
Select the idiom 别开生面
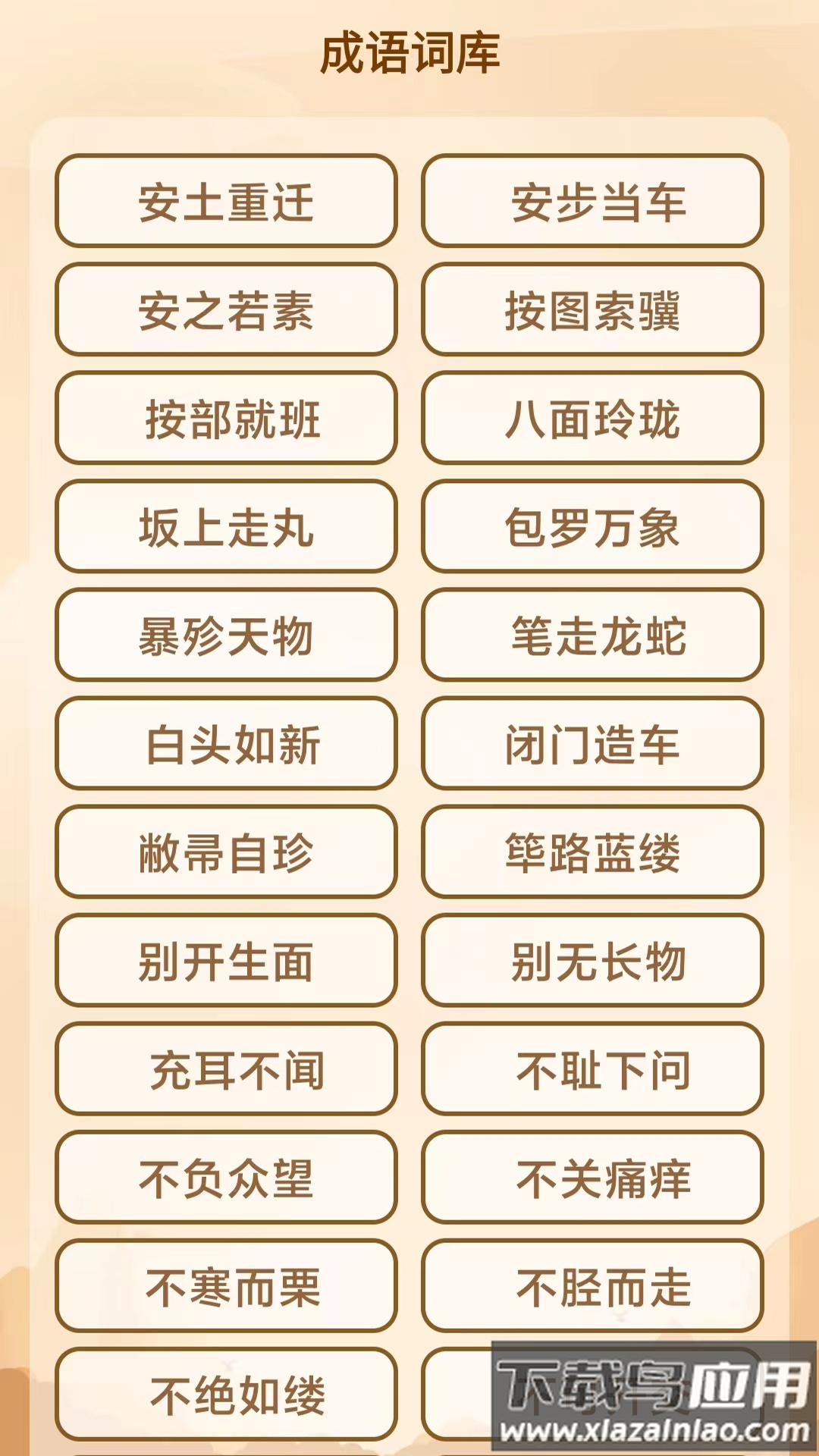click(x=227, y=960)
